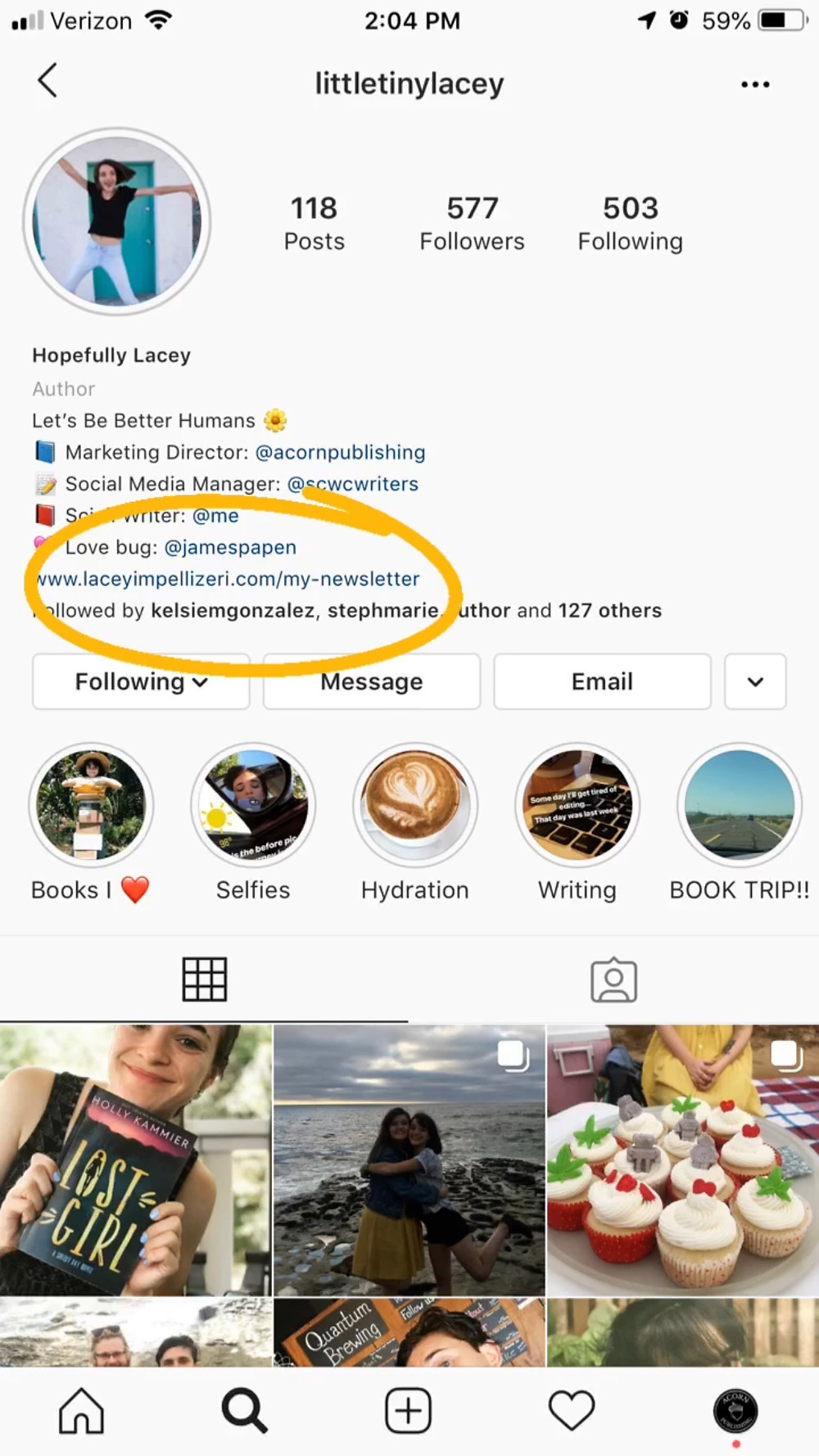Screen dimensions: 819x1456
Task: View the 577 Followers list
Action: click(472, 223)
